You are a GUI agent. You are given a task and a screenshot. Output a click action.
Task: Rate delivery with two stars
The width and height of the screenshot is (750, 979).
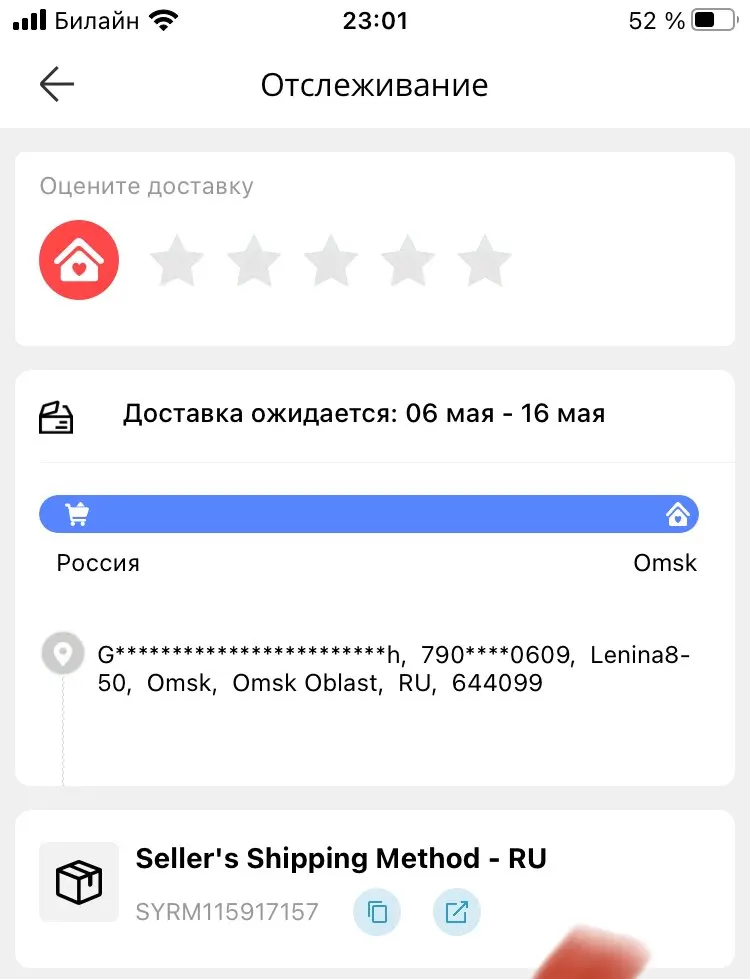(254, 260)
